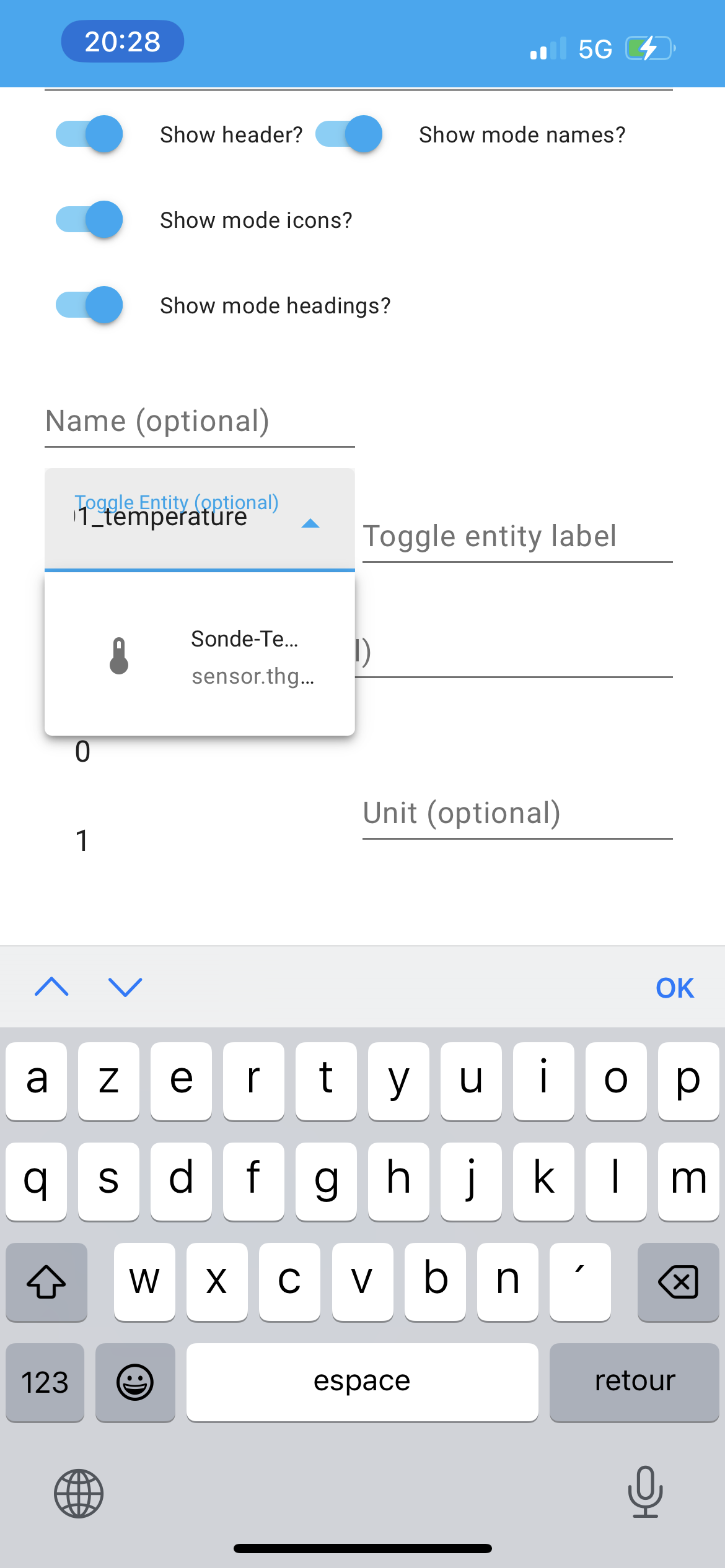Screen dimensions: 725x1568
Task: Switch keyboard to 123 numbers
Action: pos(45,1382)
